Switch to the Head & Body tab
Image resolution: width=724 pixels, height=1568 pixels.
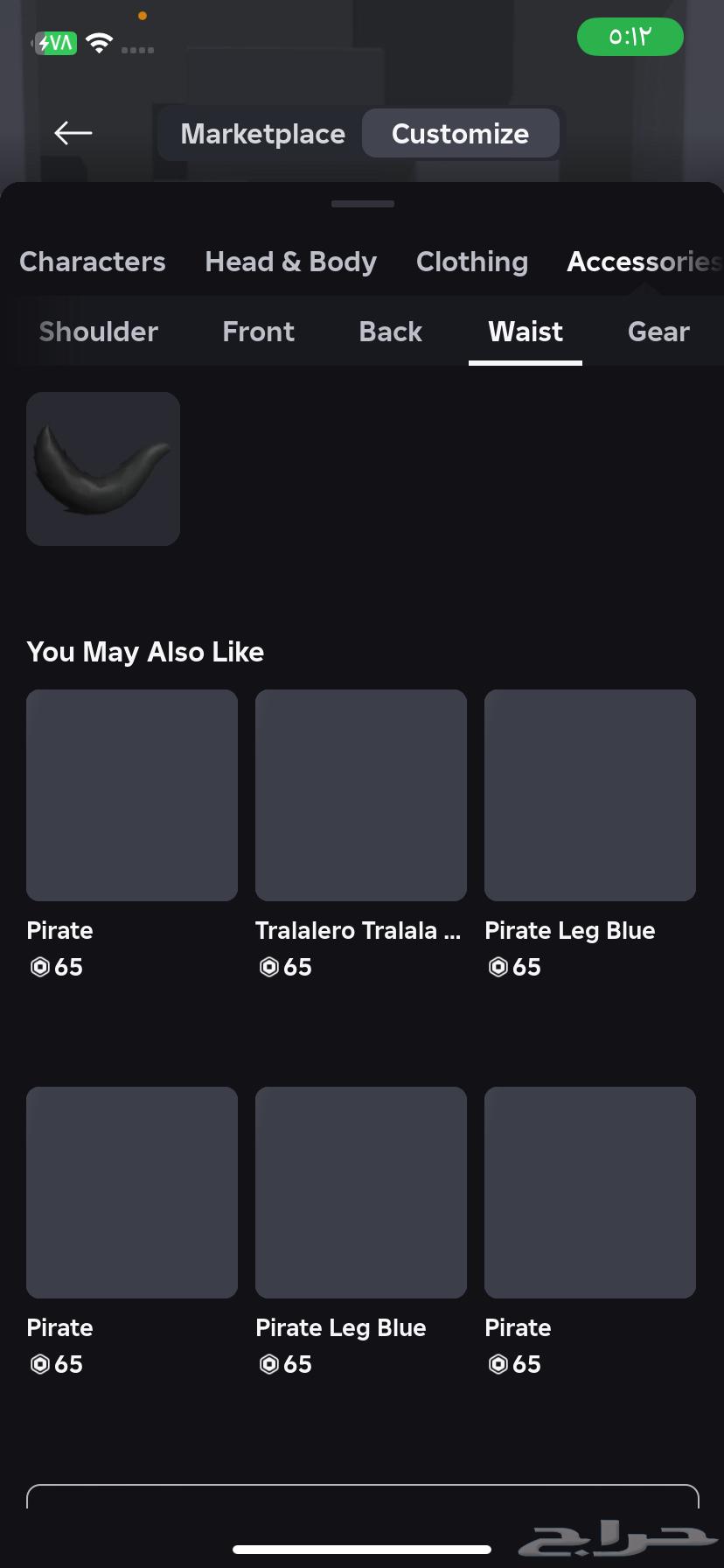[x=290, y=262]
